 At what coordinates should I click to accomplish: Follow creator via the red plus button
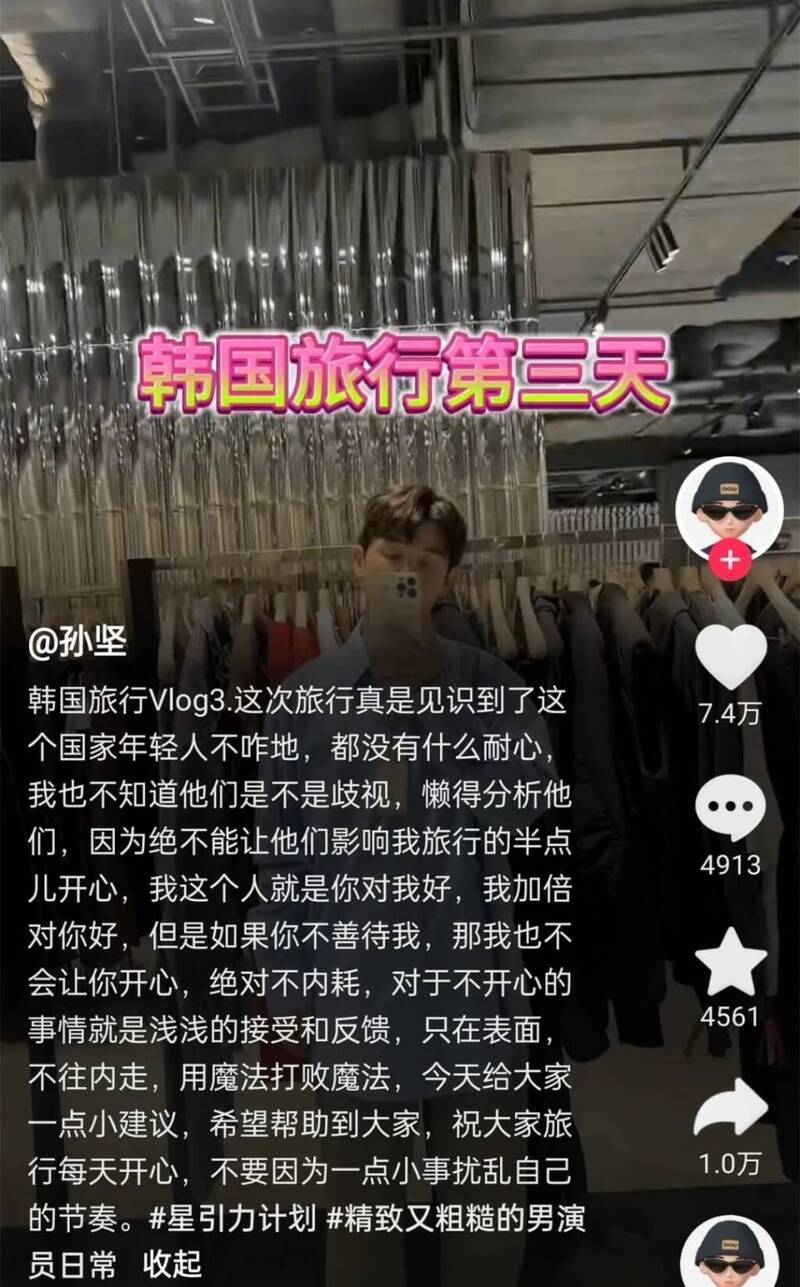(729, 560)
